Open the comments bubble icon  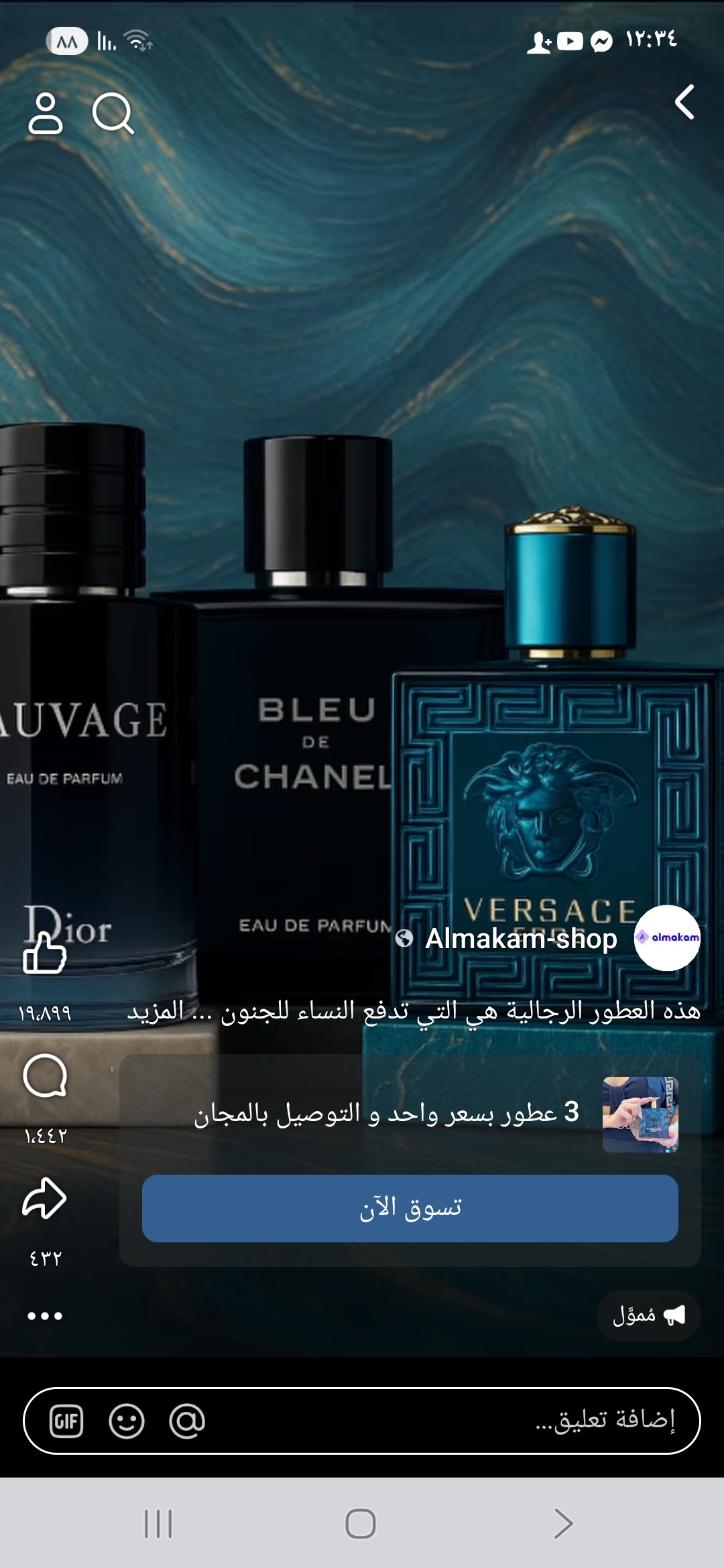coord(45,1075)
